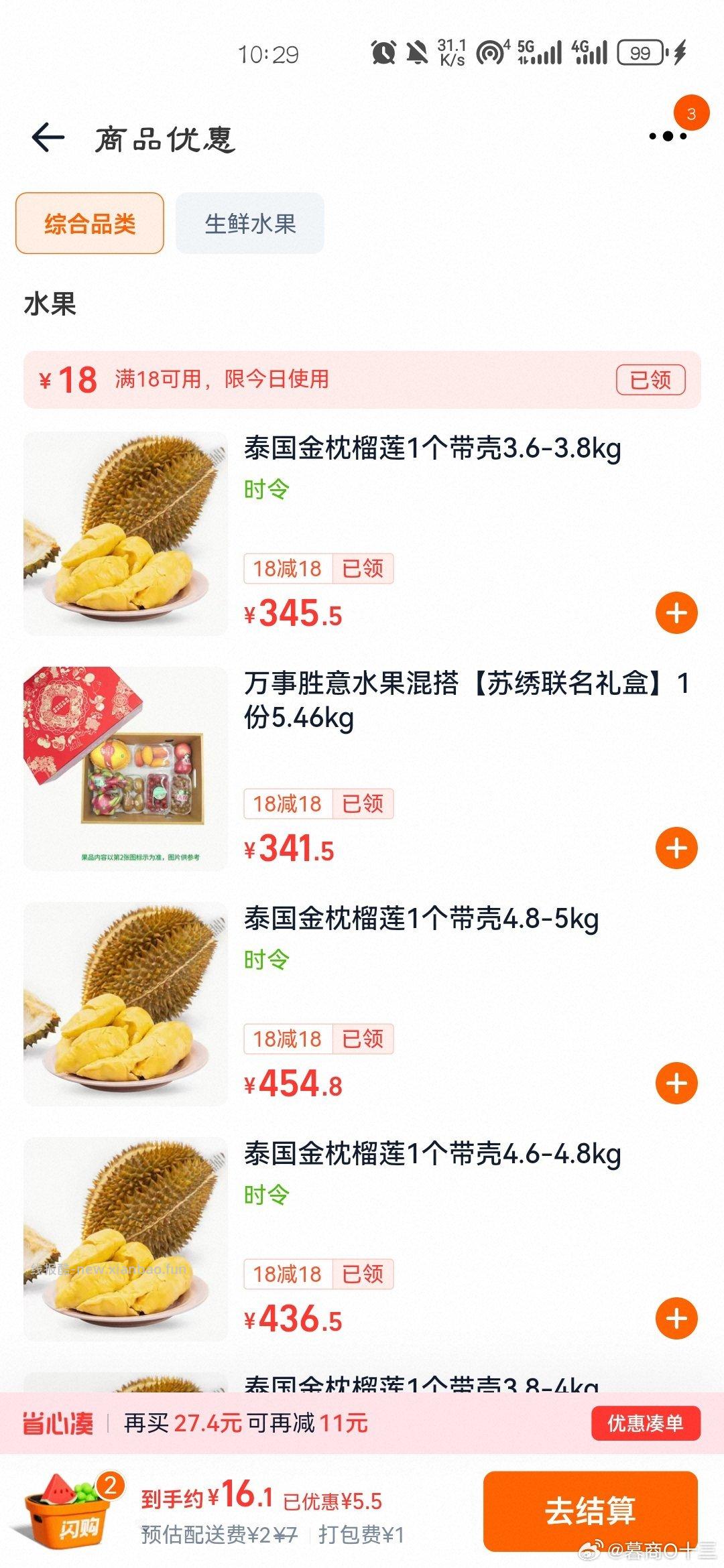The image size is (724, 1568).
Task: Select the 综合品类 category tab
Action: pyautogui.click(x=89, y=224)
